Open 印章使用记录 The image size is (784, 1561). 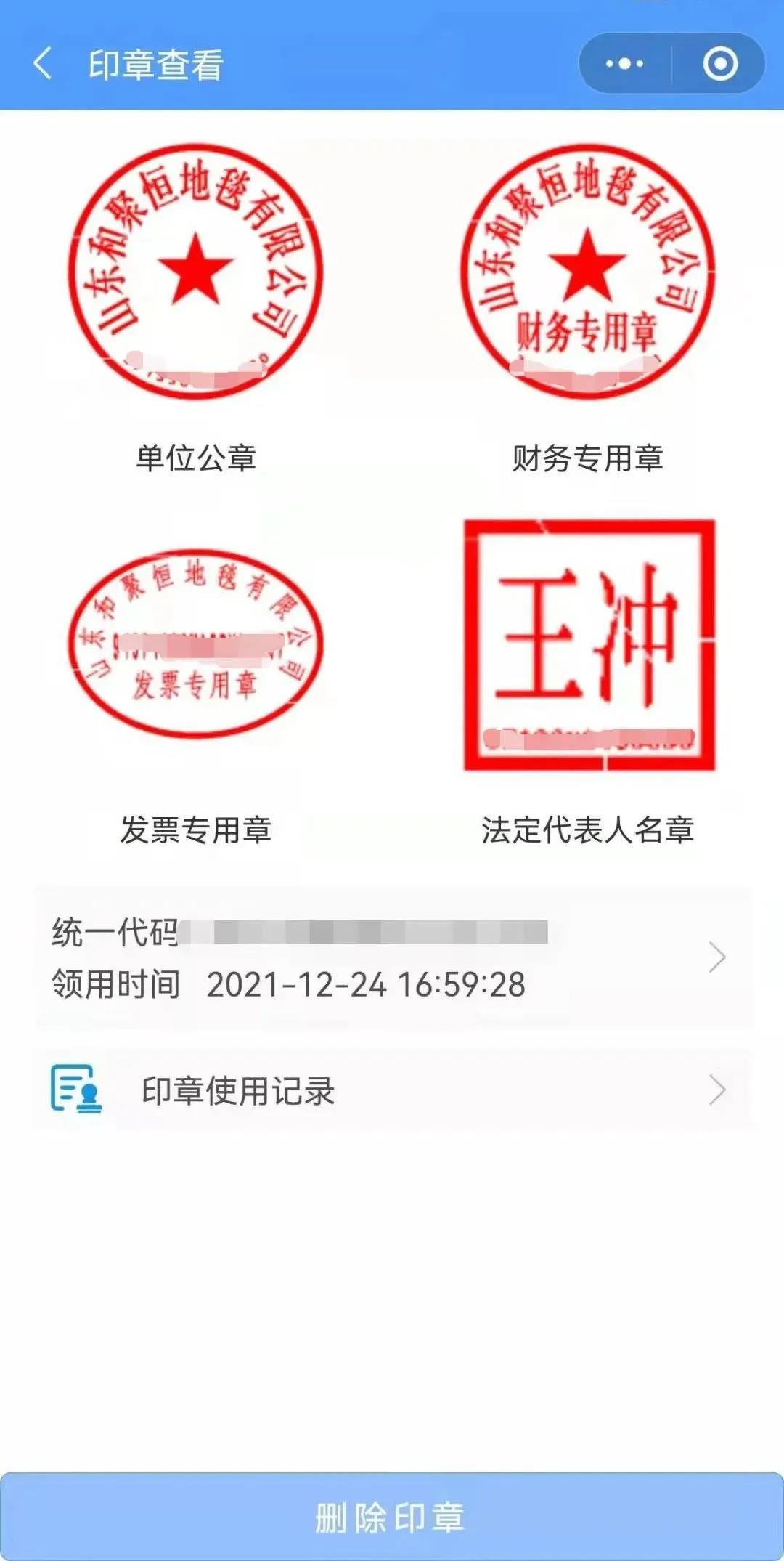point(392,1090)
